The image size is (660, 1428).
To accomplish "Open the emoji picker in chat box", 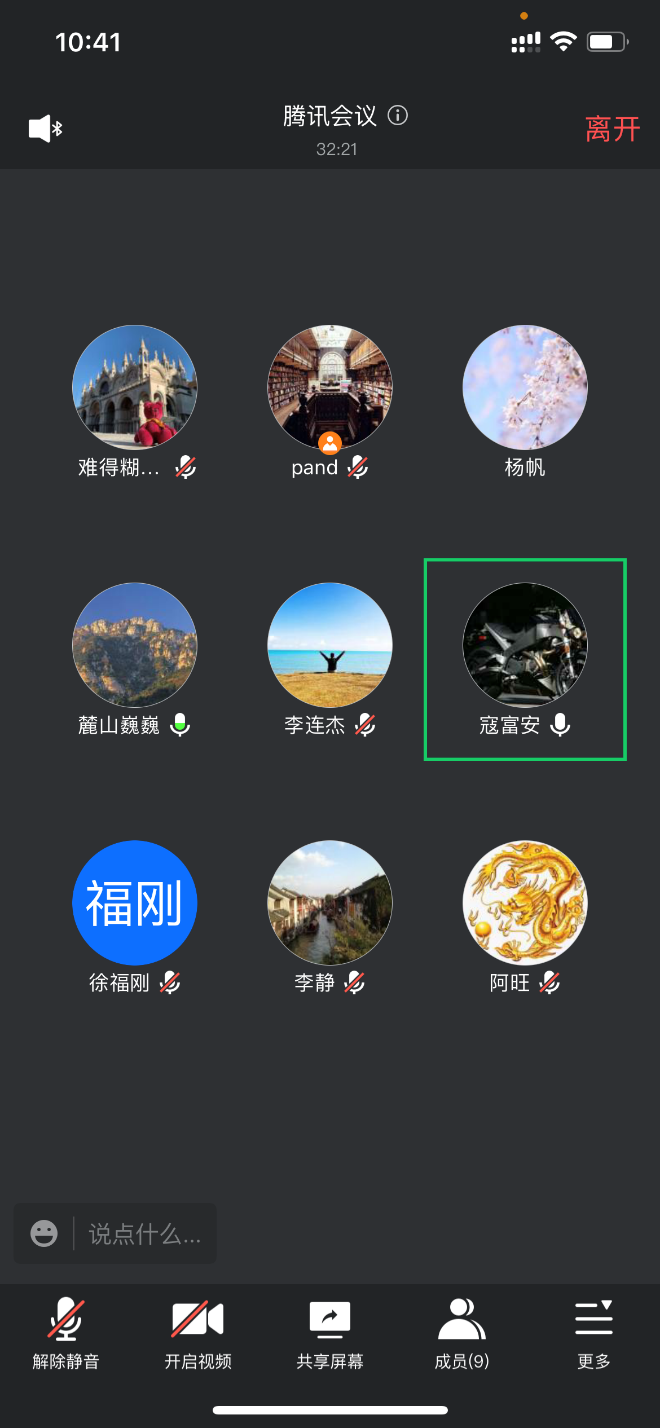I will 44,1233.
